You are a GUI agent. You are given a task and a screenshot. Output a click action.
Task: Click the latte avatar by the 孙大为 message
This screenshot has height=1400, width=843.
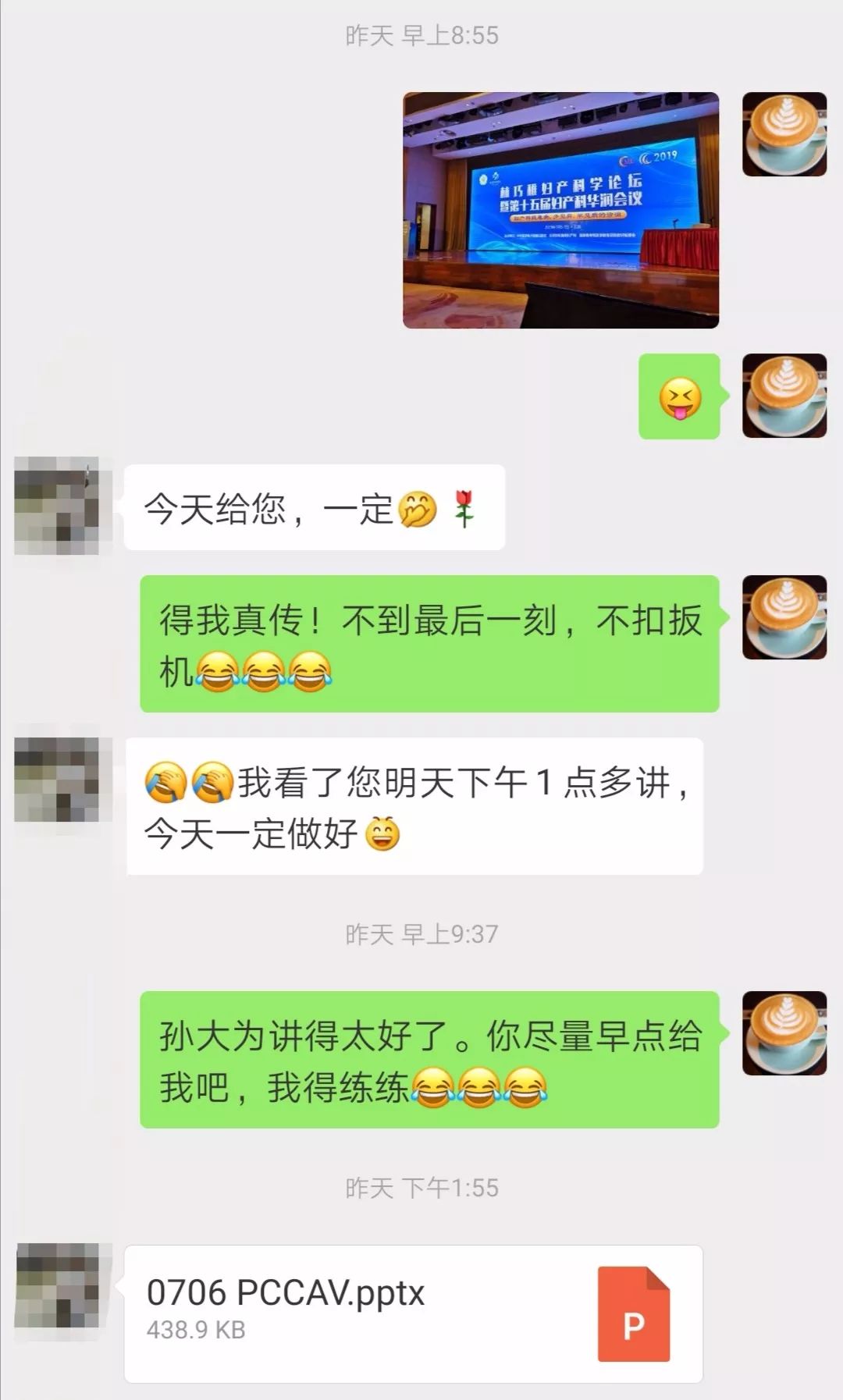pyautogui.click(x=785, y=1034)
